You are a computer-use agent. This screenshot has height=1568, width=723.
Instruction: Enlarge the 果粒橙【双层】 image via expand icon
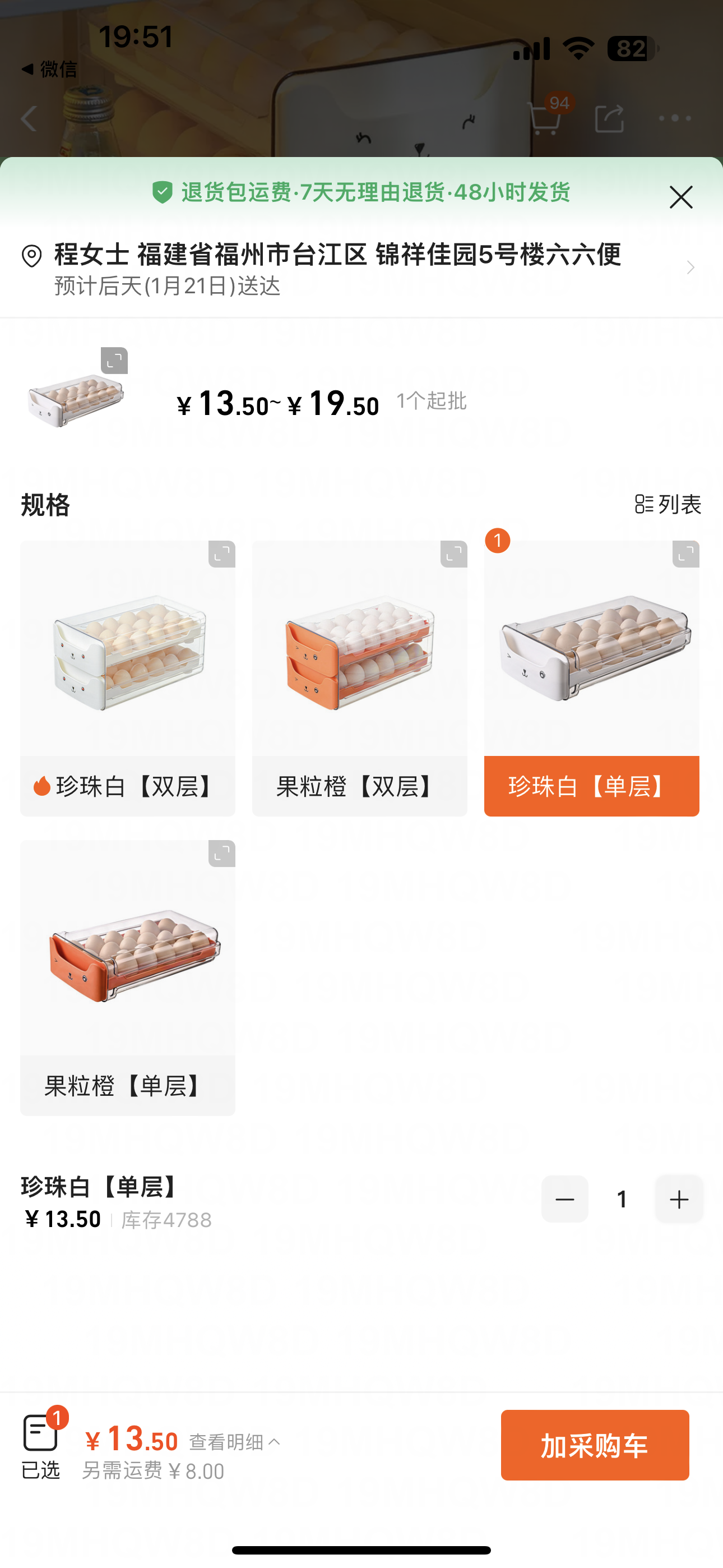[x=453, y=554]
